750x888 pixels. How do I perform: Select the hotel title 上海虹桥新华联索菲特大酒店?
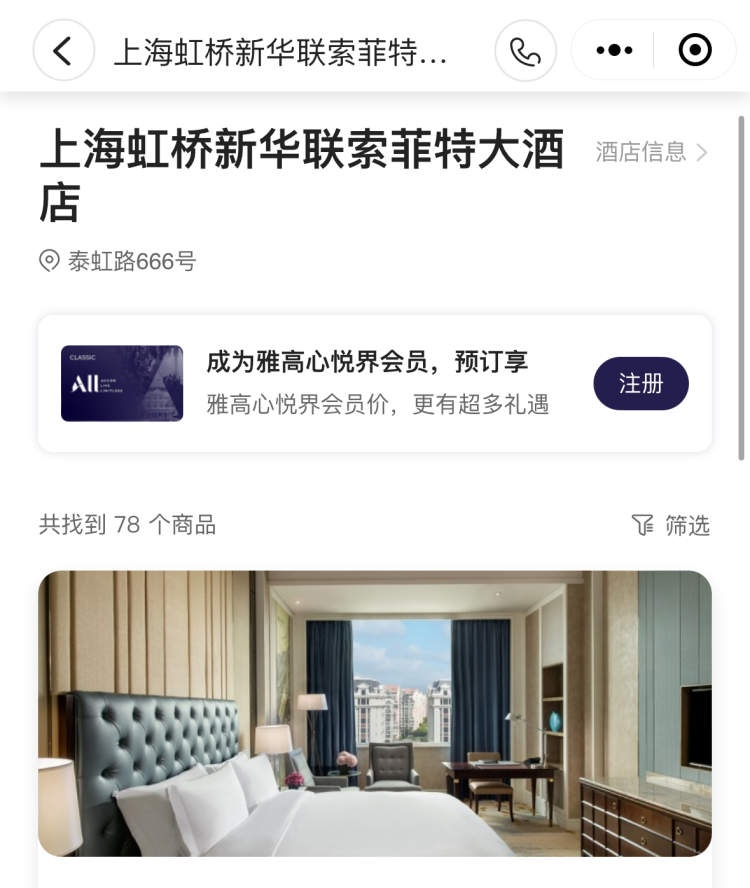point(300,173)
